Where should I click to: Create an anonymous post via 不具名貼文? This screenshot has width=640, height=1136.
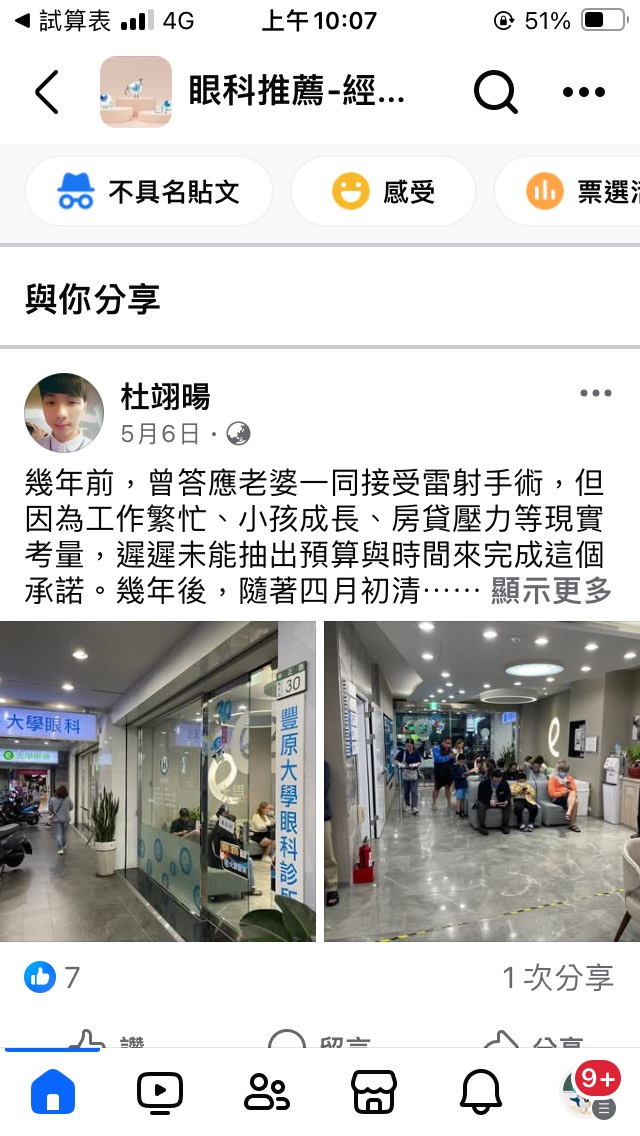tap(149, 191)
